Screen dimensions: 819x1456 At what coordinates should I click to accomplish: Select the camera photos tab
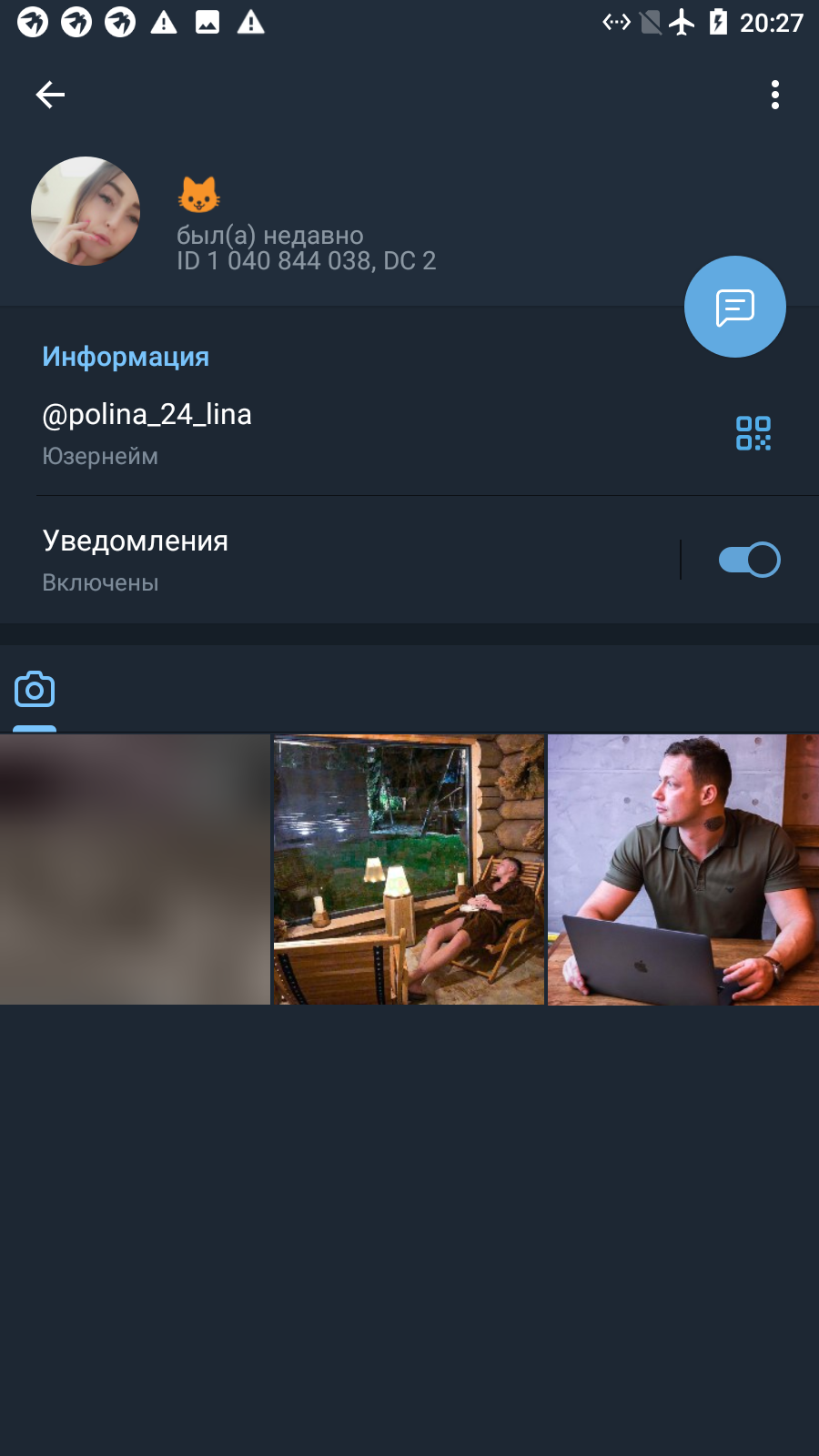pos(35,690)
